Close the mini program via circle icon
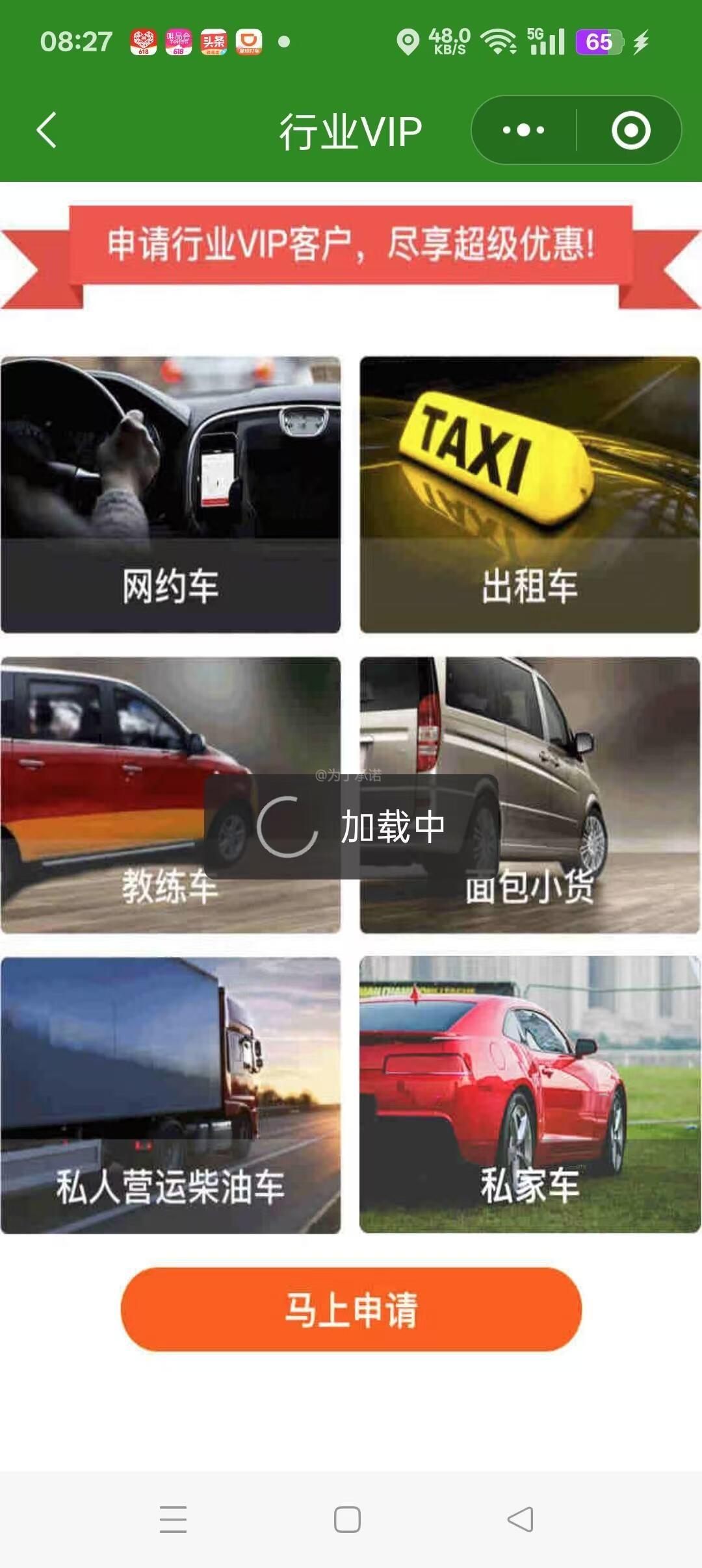This screenshot has height=1568, width=702. pos(630,131)
